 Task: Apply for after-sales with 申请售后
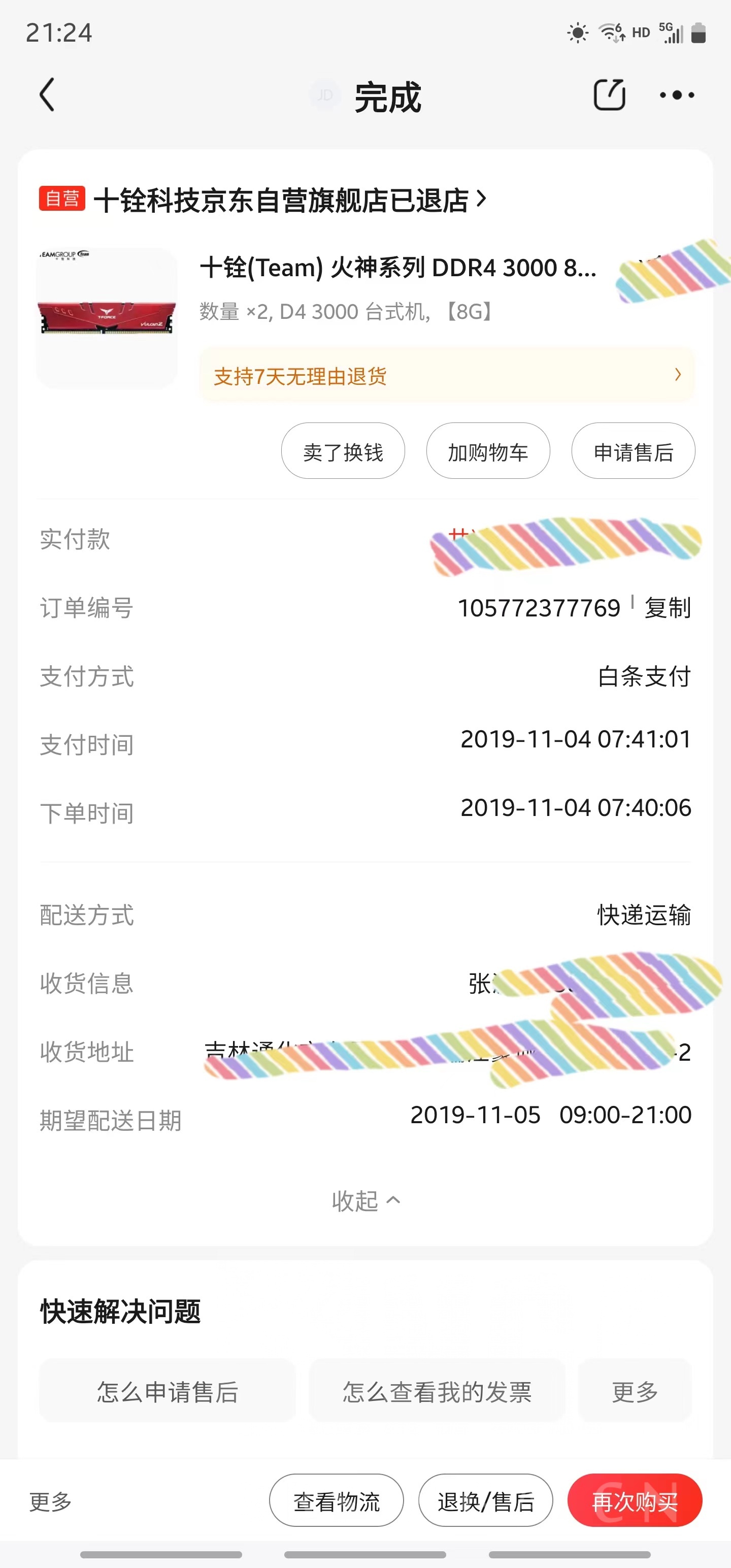(633, 451)
